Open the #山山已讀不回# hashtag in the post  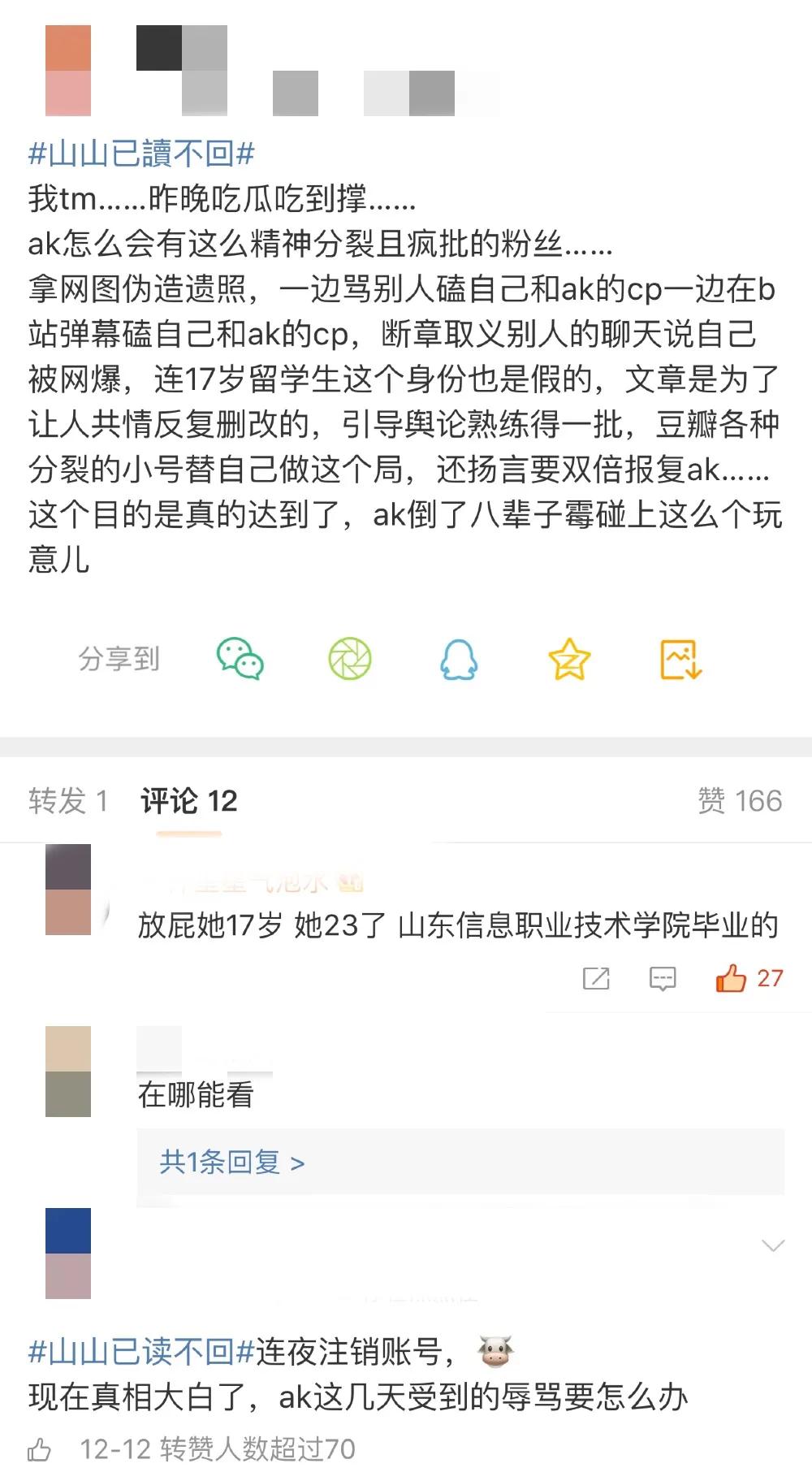[x=141, y=153]
